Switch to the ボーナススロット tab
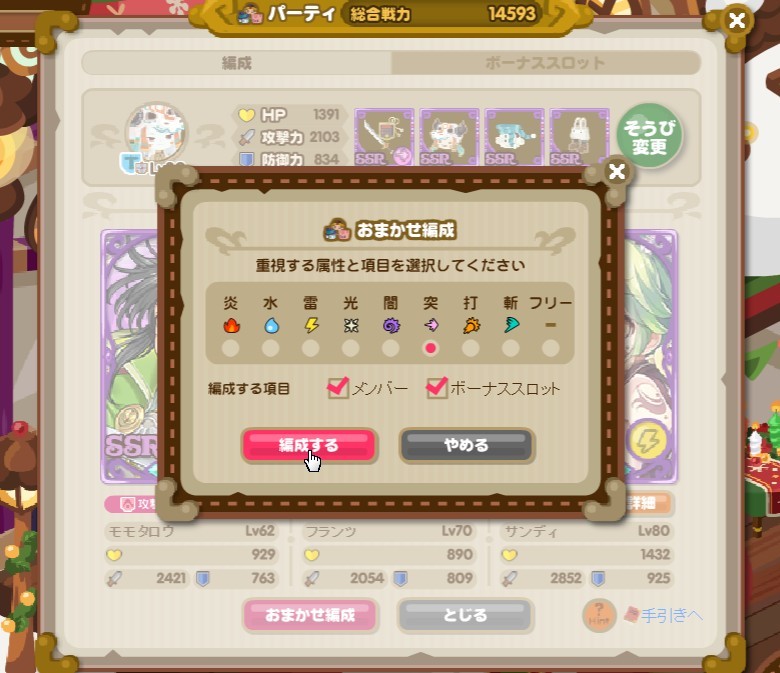This screenshot has width=780, height=673. 544,63
